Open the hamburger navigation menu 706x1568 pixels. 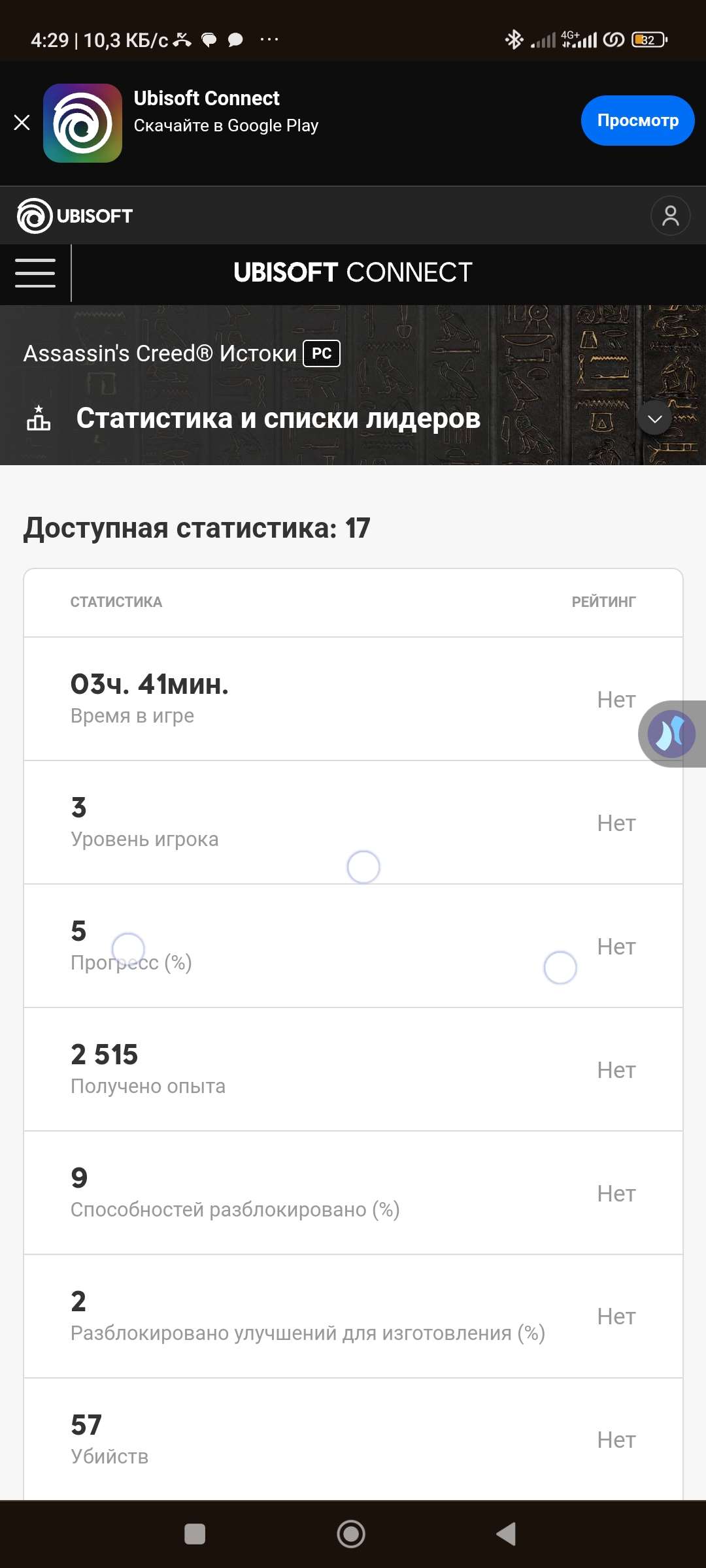click(34, 274)
